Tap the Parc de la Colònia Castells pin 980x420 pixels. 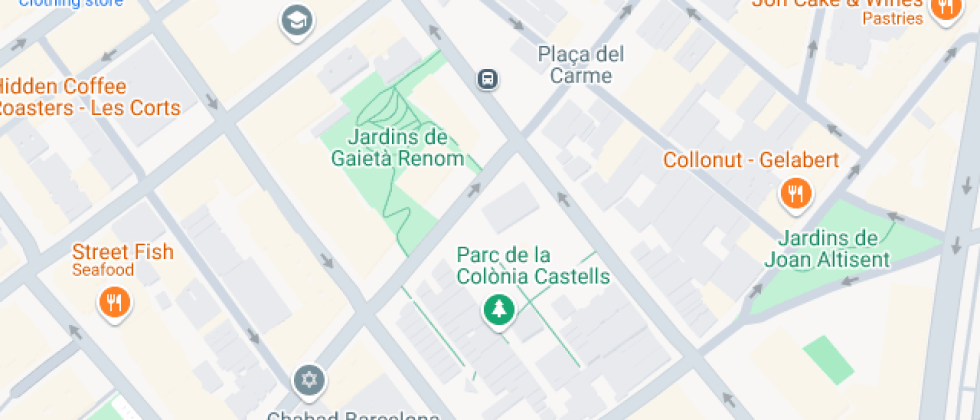[497, 311]
